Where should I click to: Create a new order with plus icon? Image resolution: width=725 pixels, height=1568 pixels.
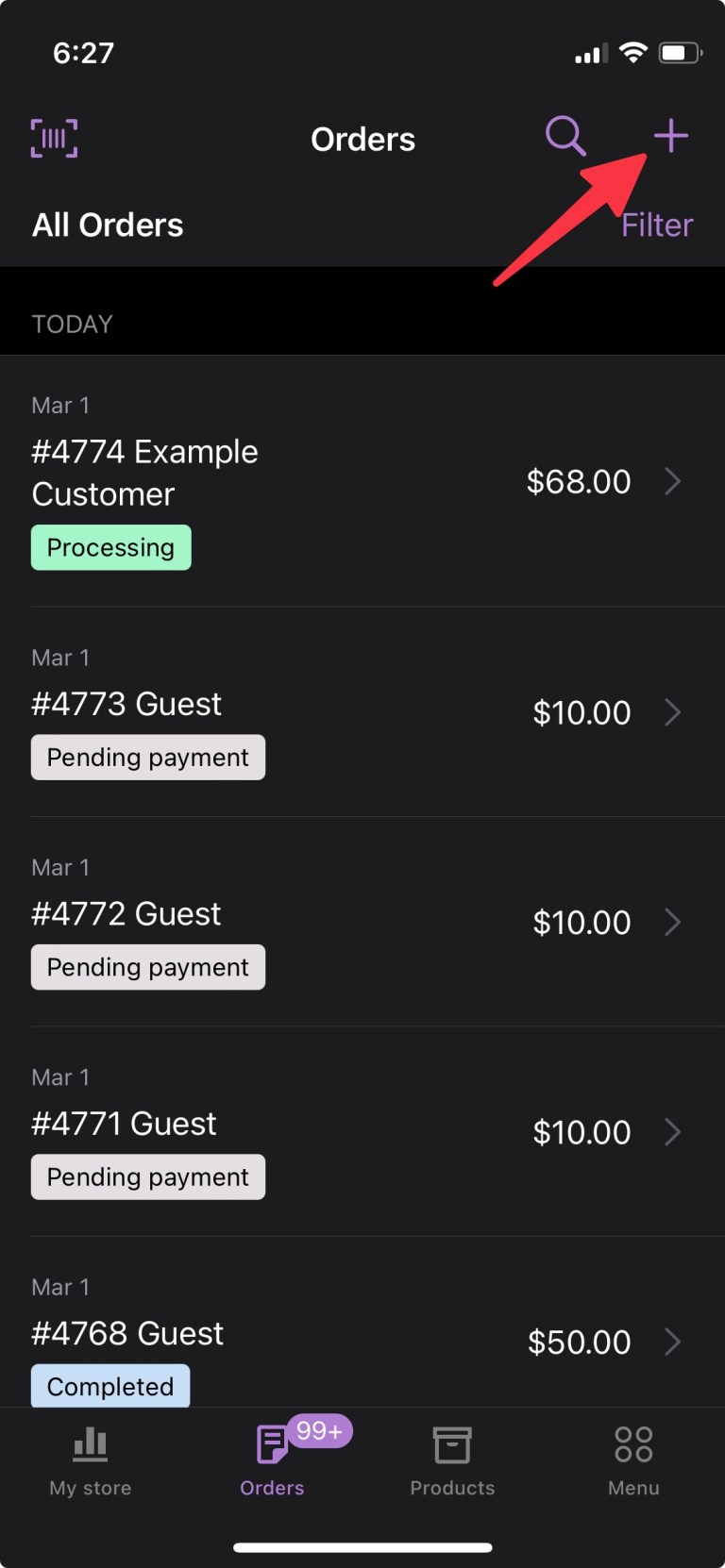(671, 137)
